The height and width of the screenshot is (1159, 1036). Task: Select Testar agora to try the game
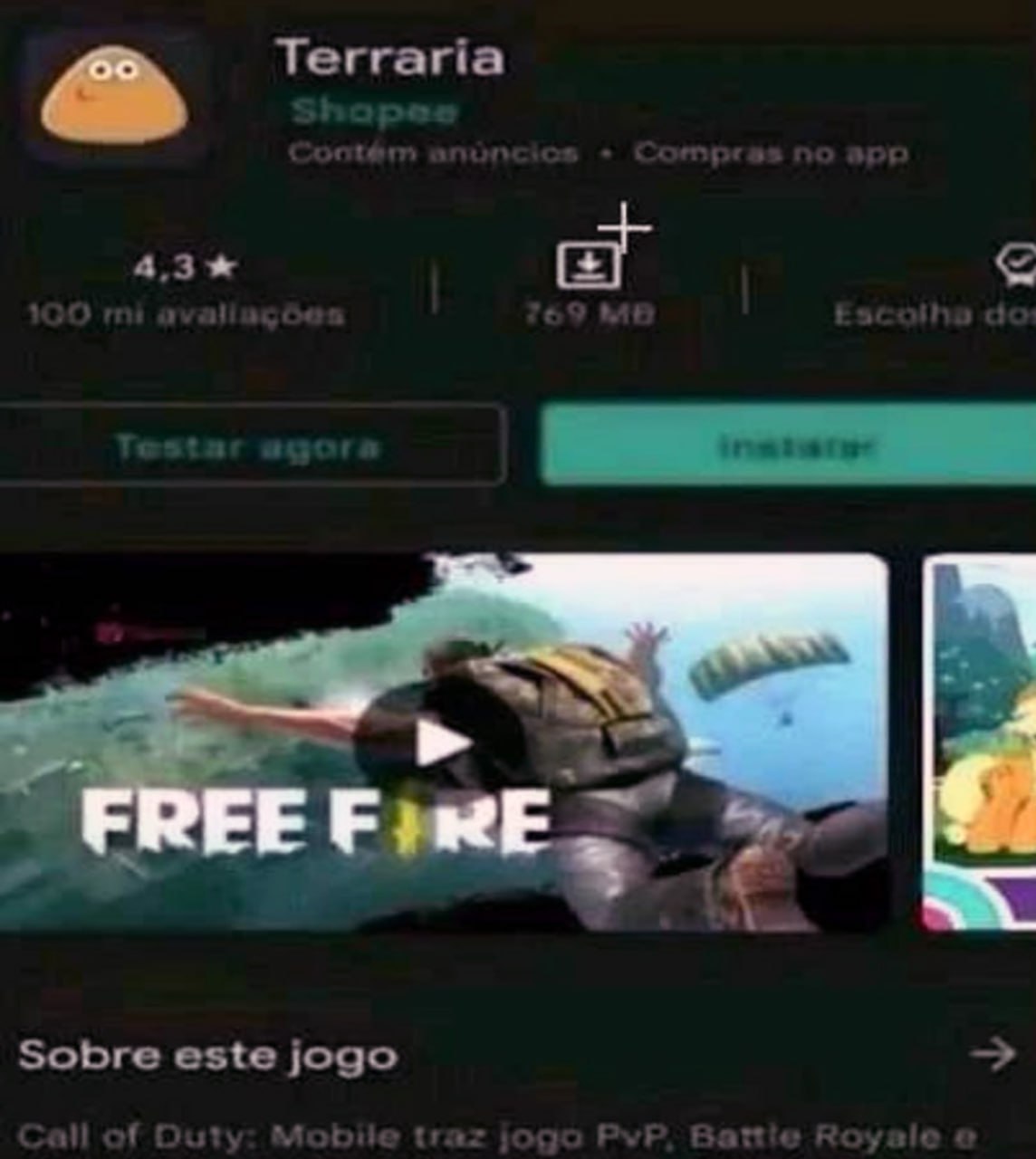click(247, 445)
